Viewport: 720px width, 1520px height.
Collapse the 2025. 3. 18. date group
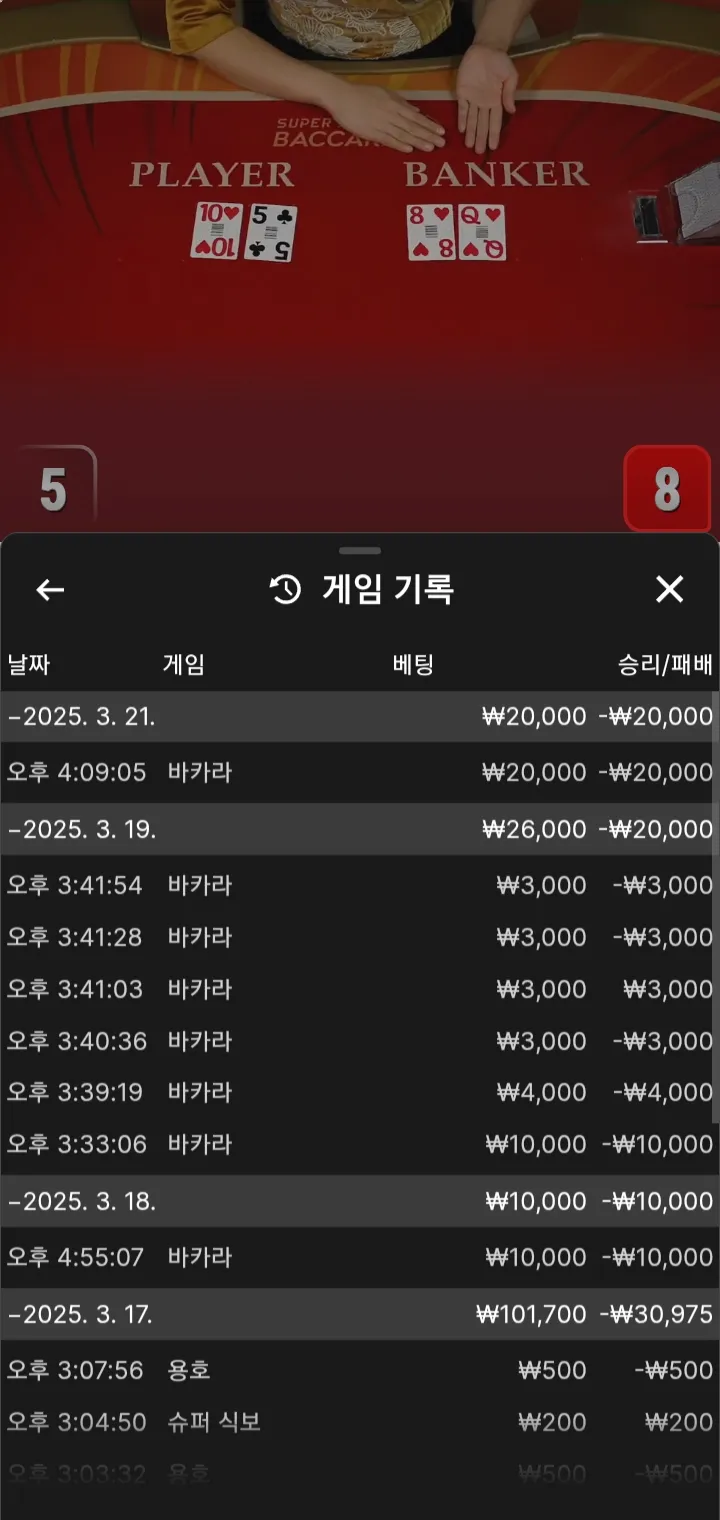click(x=82, y=1201)
